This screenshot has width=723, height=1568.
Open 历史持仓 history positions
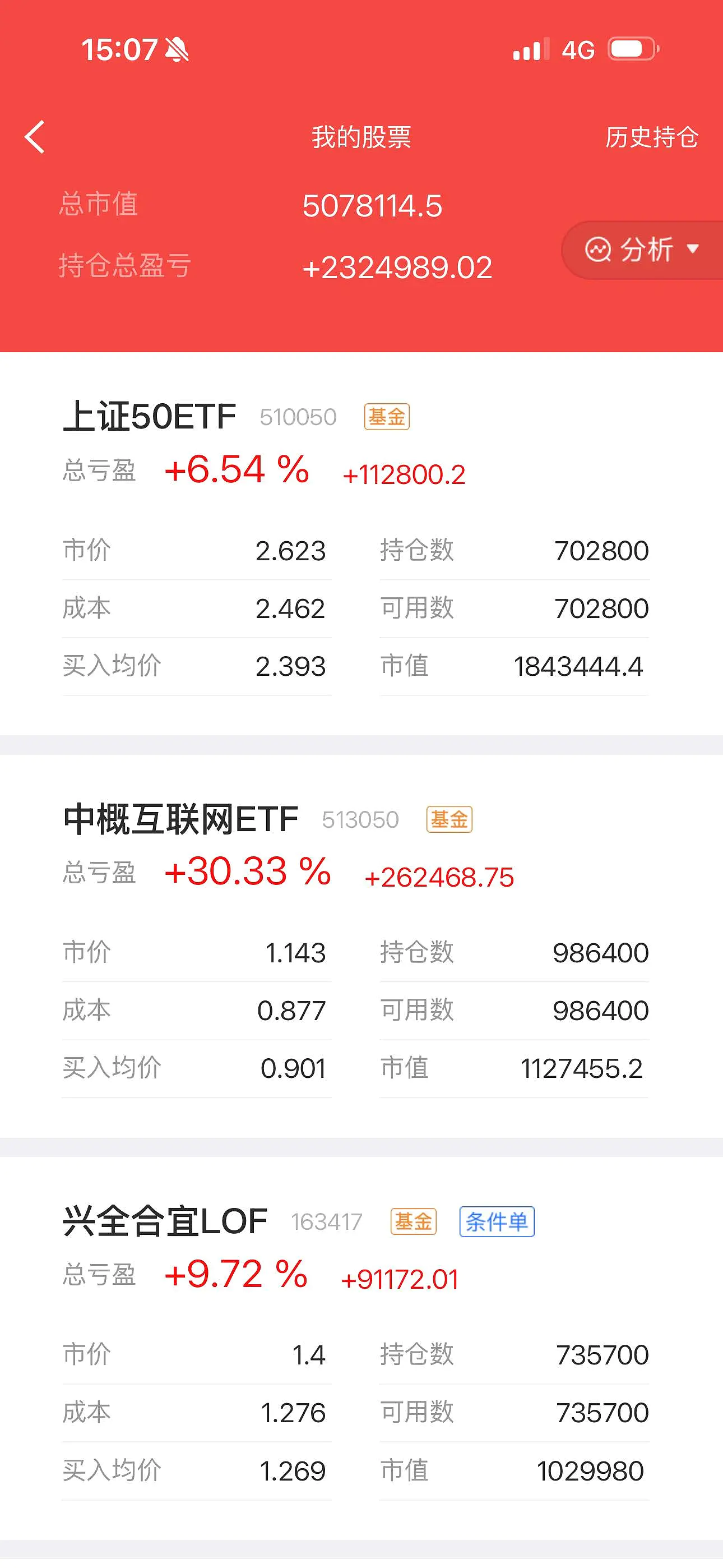(x=651, y=137)
